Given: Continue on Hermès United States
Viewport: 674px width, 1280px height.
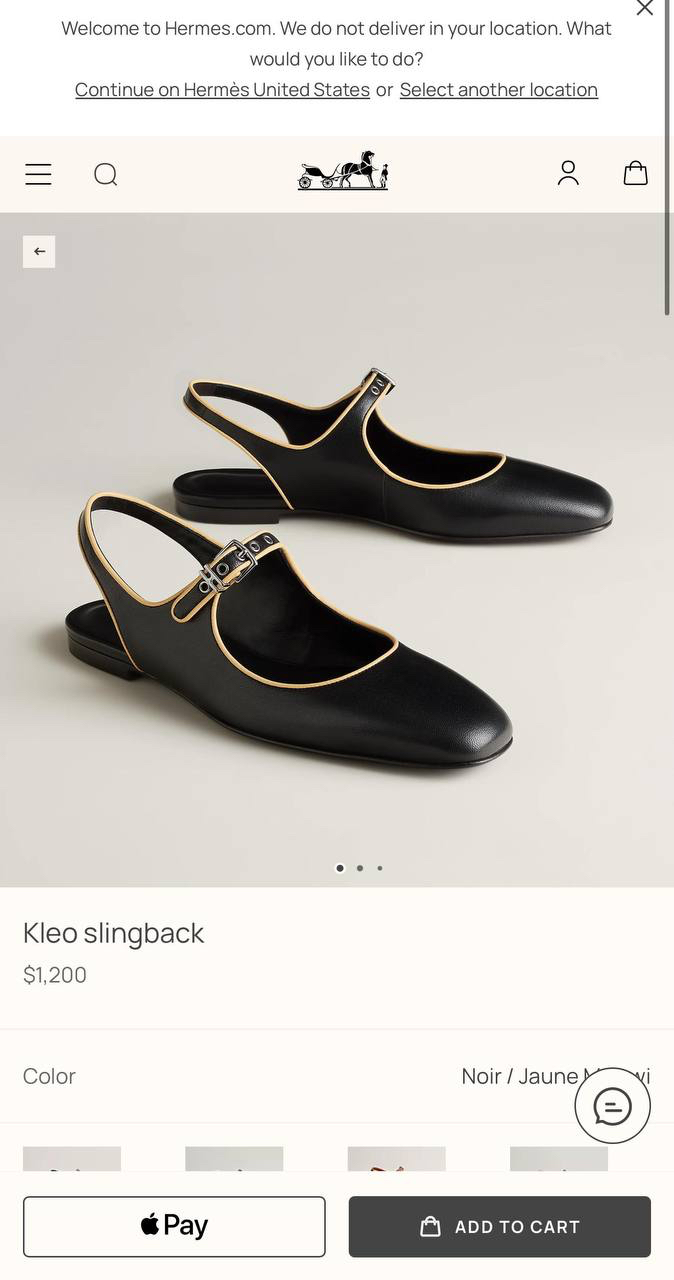Looking at the screenshot, I should click(222, 90).
